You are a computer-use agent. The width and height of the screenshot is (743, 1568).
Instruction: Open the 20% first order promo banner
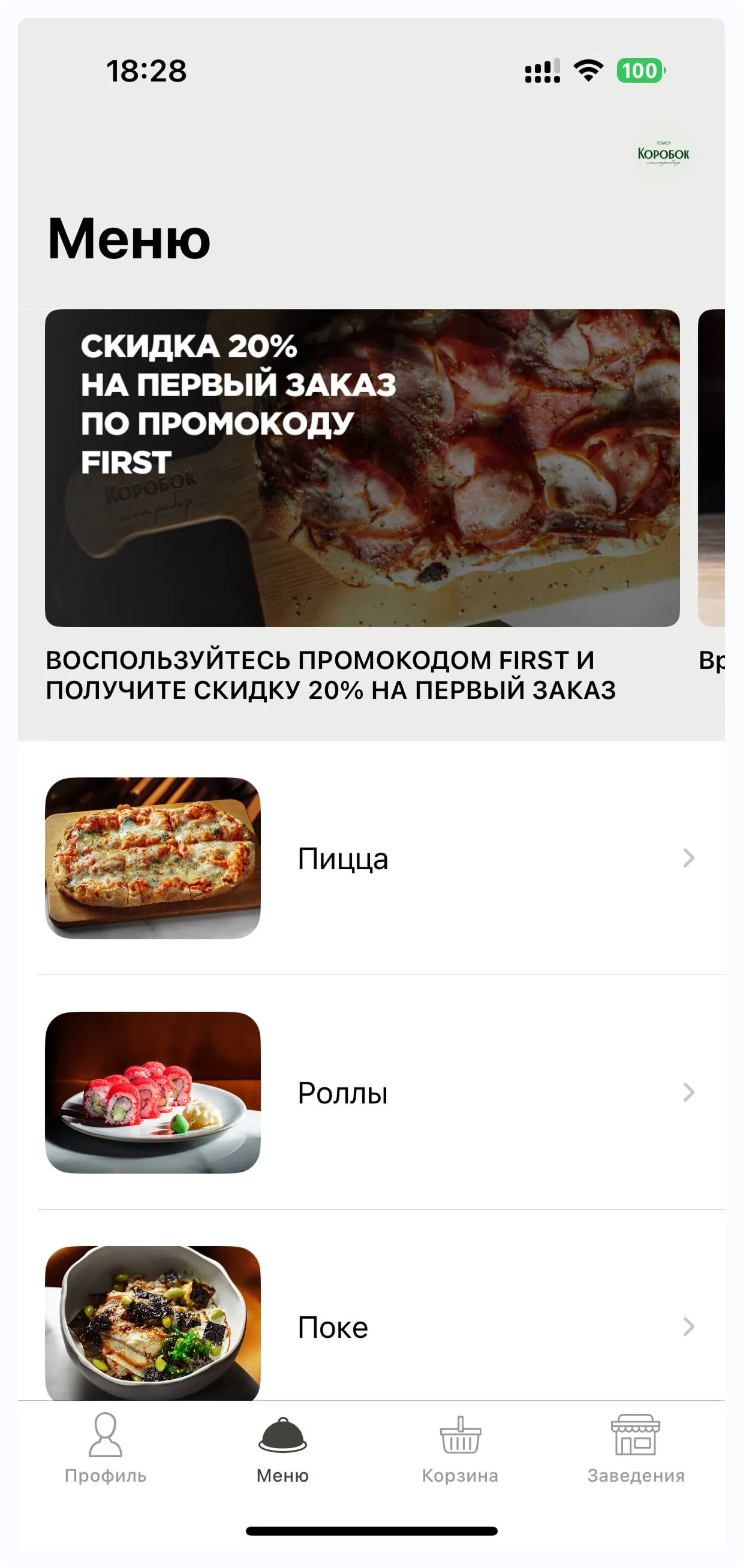pyautogui.click(x=362, y=468)
